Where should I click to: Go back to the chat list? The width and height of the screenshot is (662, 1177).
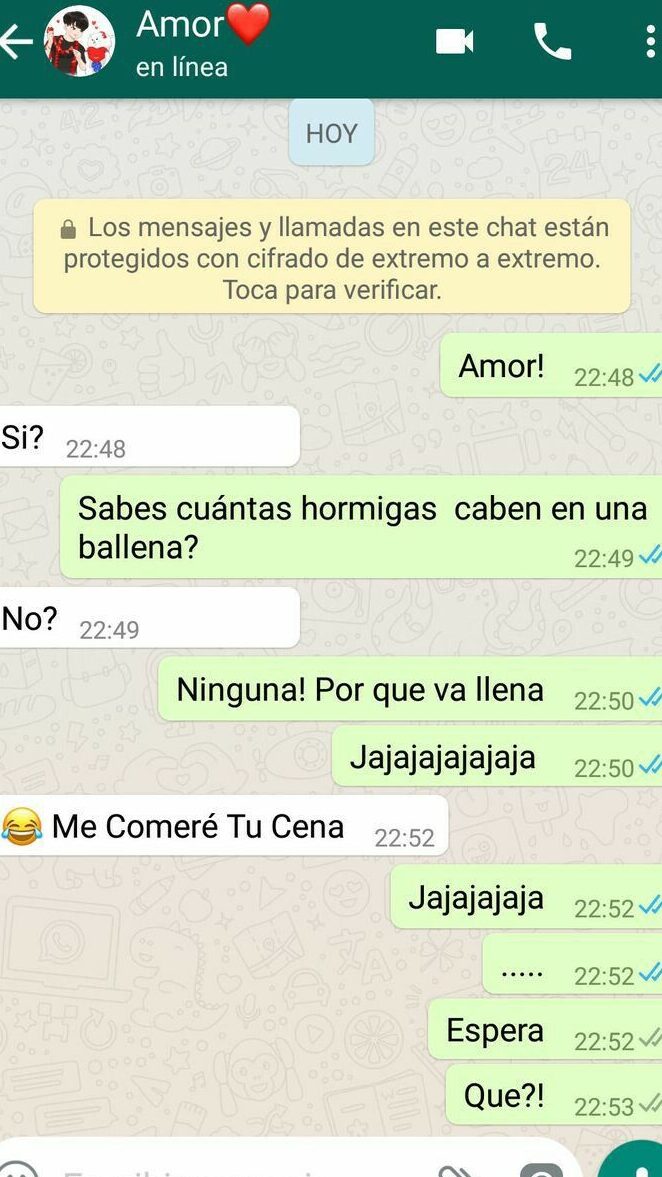tap(17, 42)
